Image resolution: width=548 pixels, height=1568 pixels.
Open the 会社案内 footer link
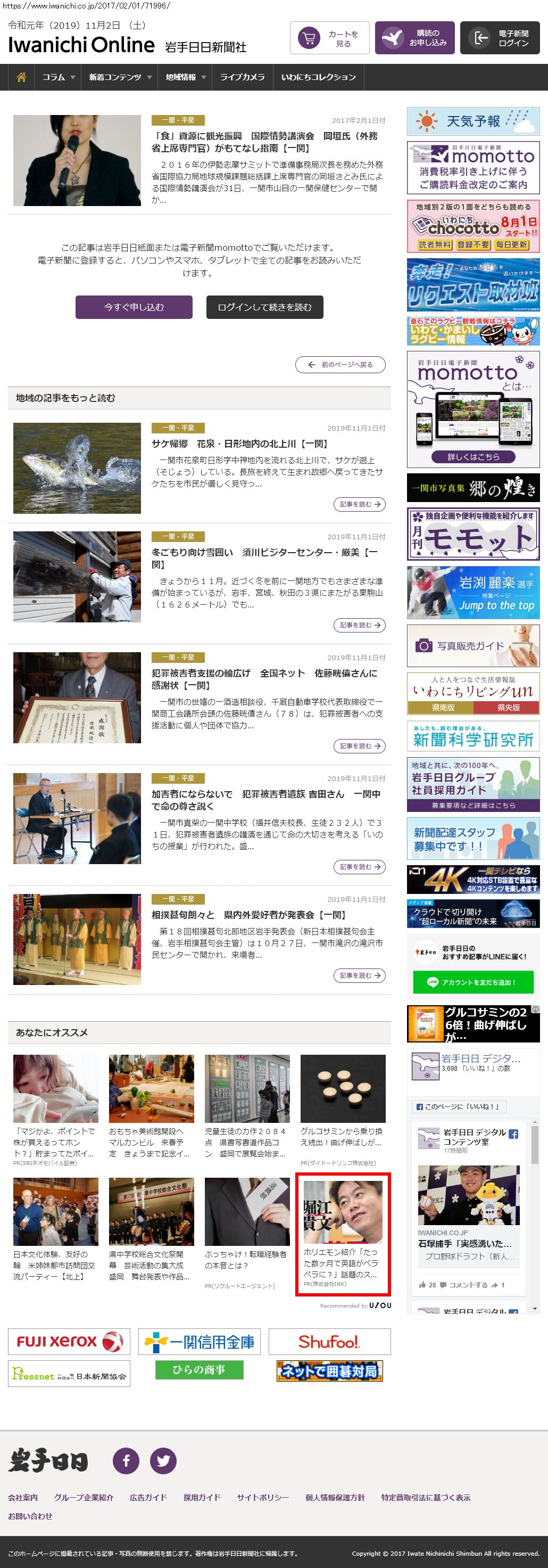pyautogui.click(x=22, y=1497)
